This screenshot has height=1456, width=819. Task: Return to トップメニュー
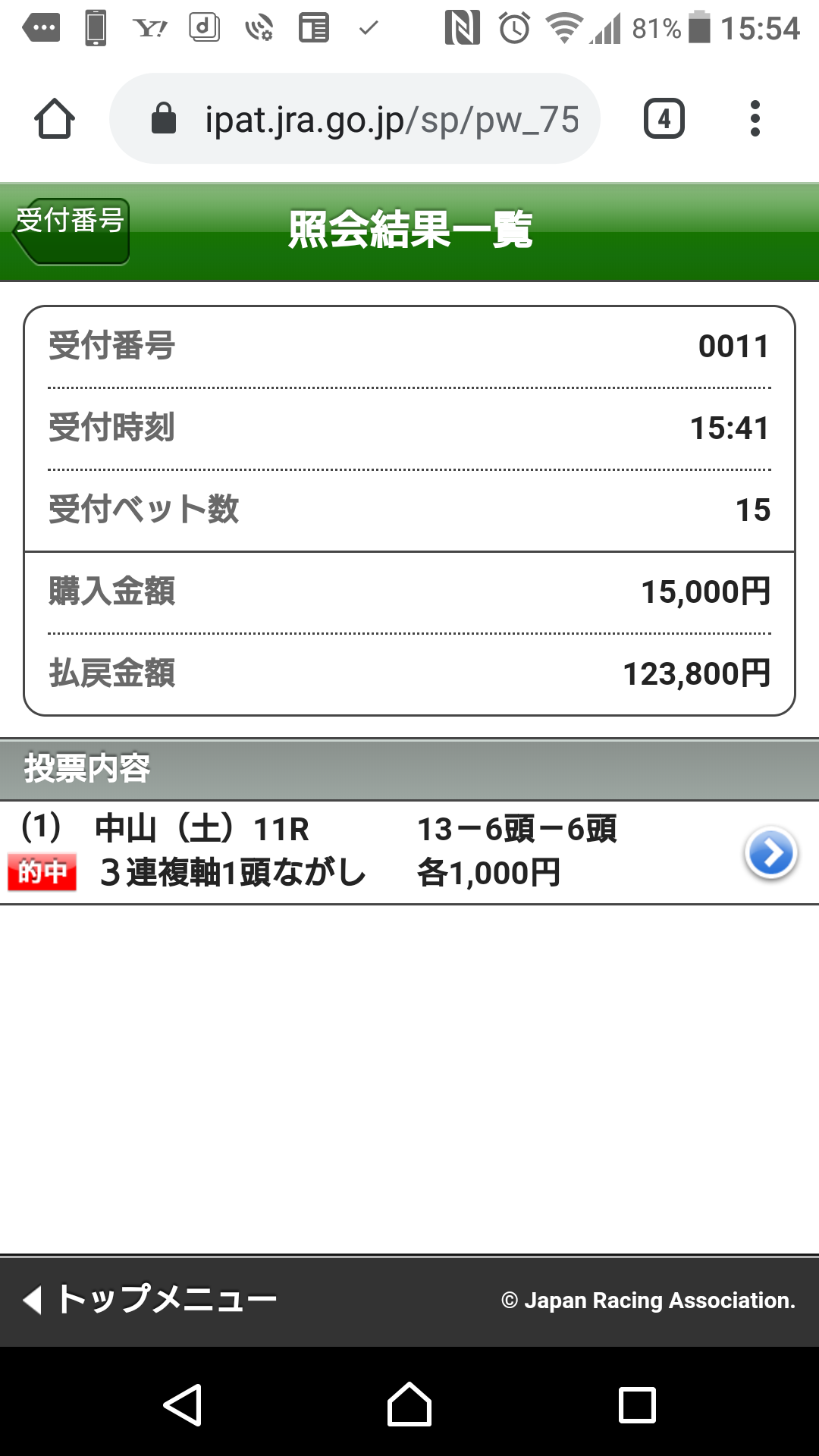coord(150,1299)
